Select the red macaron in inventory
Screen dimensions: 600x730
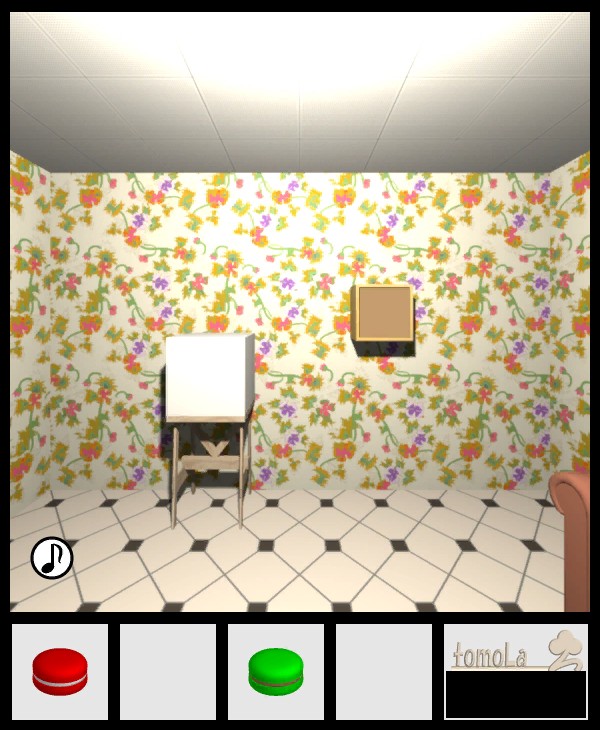[x=60, y=671]
